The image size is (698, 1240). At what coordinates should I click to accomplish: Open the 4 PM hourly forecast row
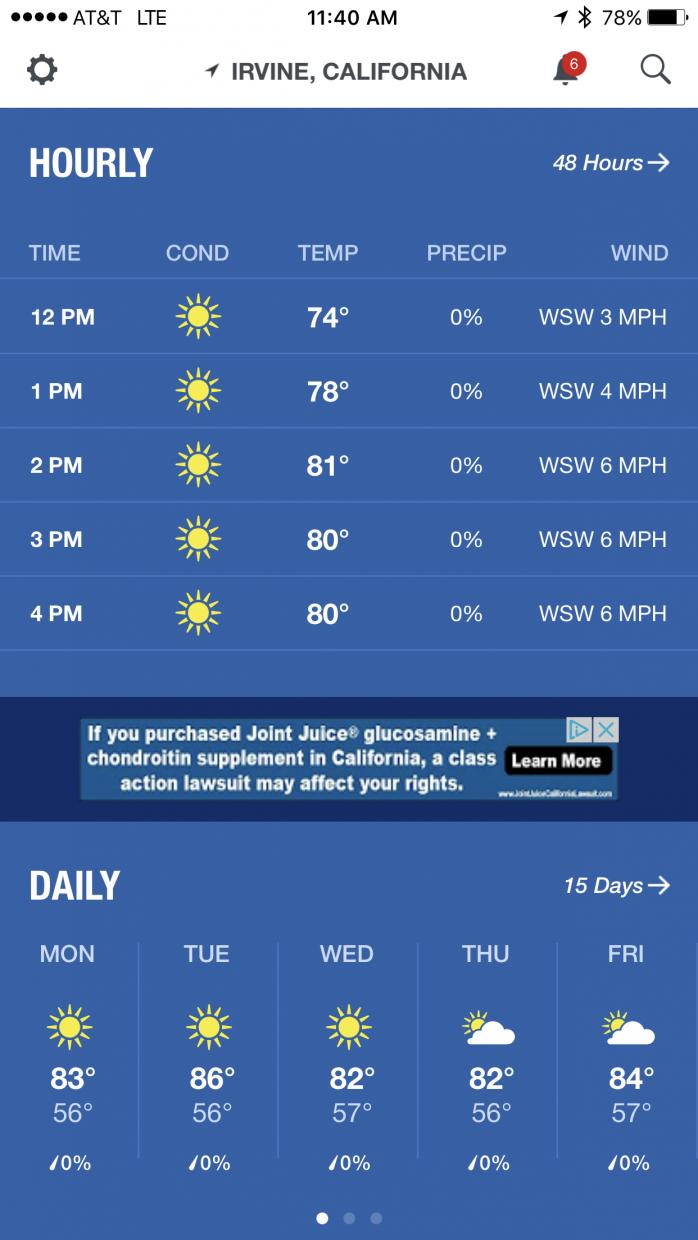tap(349, 613)
